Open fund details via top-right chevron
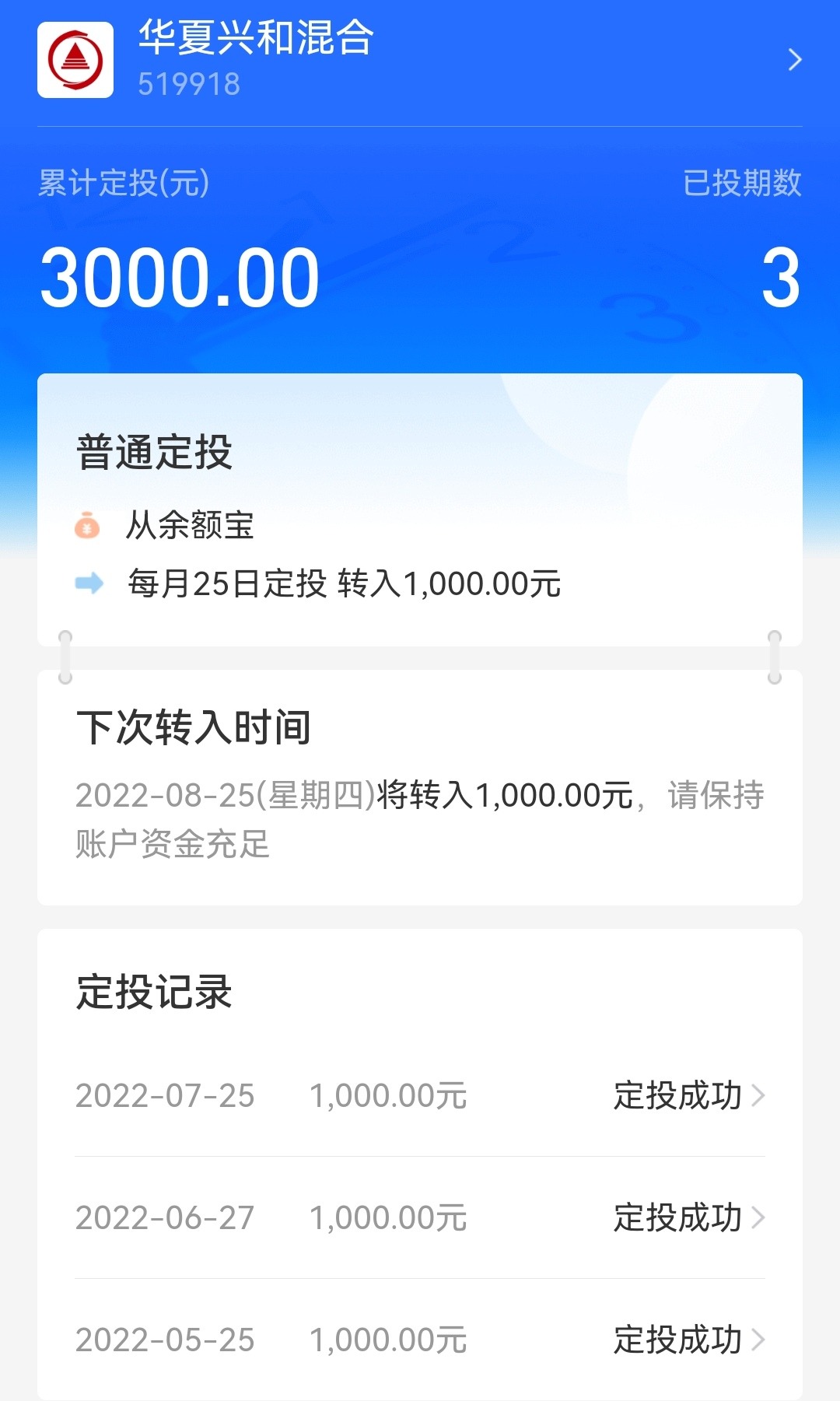 click(x=793, y=60)
